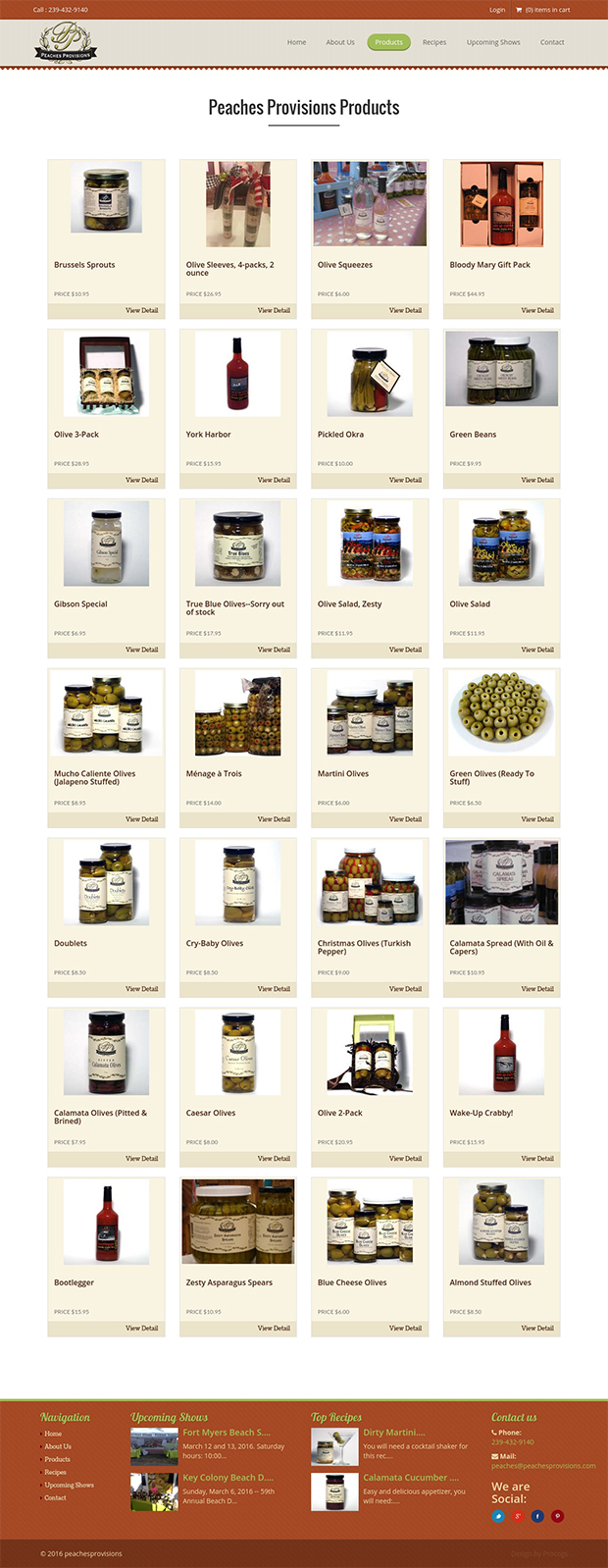This screenshot has height=1568, width=608.
Task: Open the Bloody Mary Gift Pack photo
Action: coord(501,204)
